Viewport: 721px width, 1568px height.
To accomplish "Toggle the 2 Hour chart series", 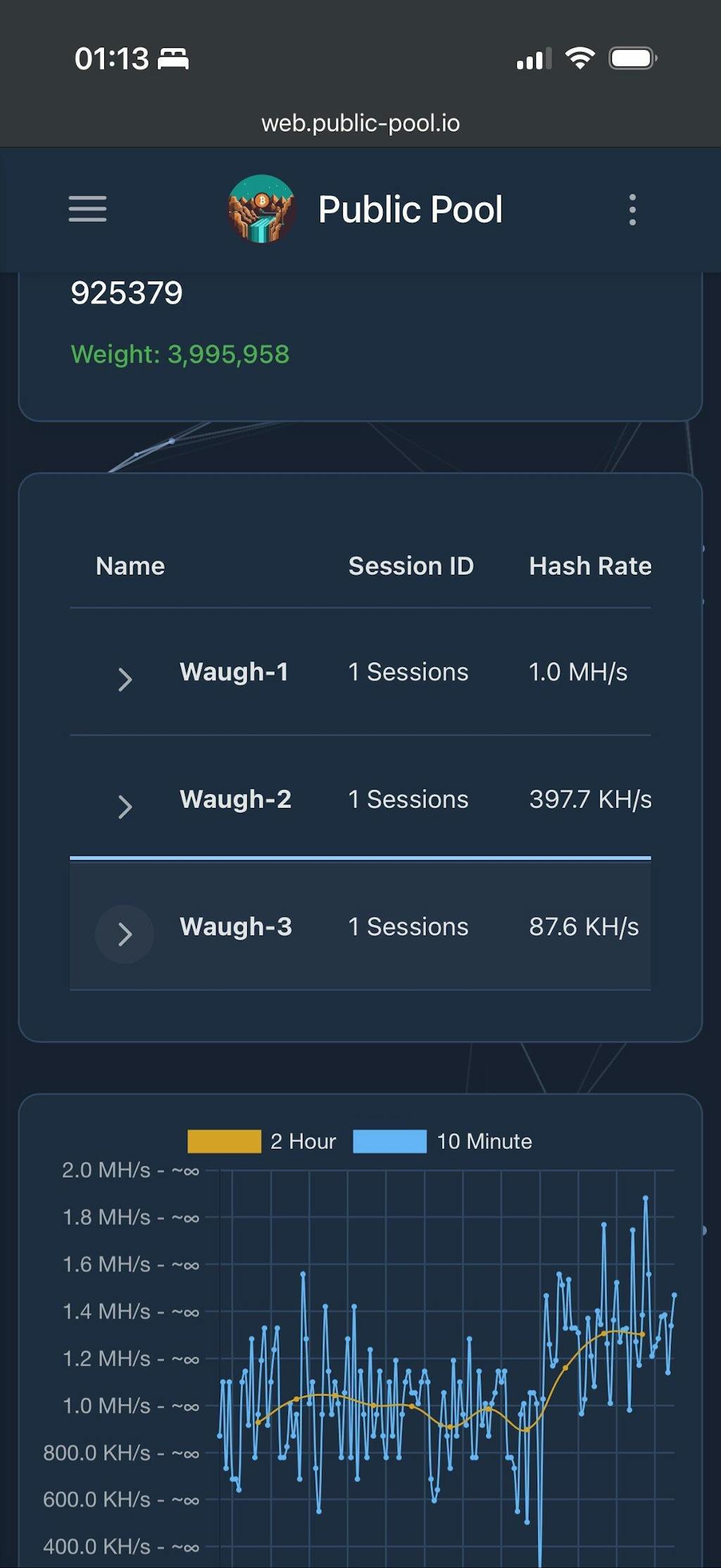I will (x=262, y=1141).
